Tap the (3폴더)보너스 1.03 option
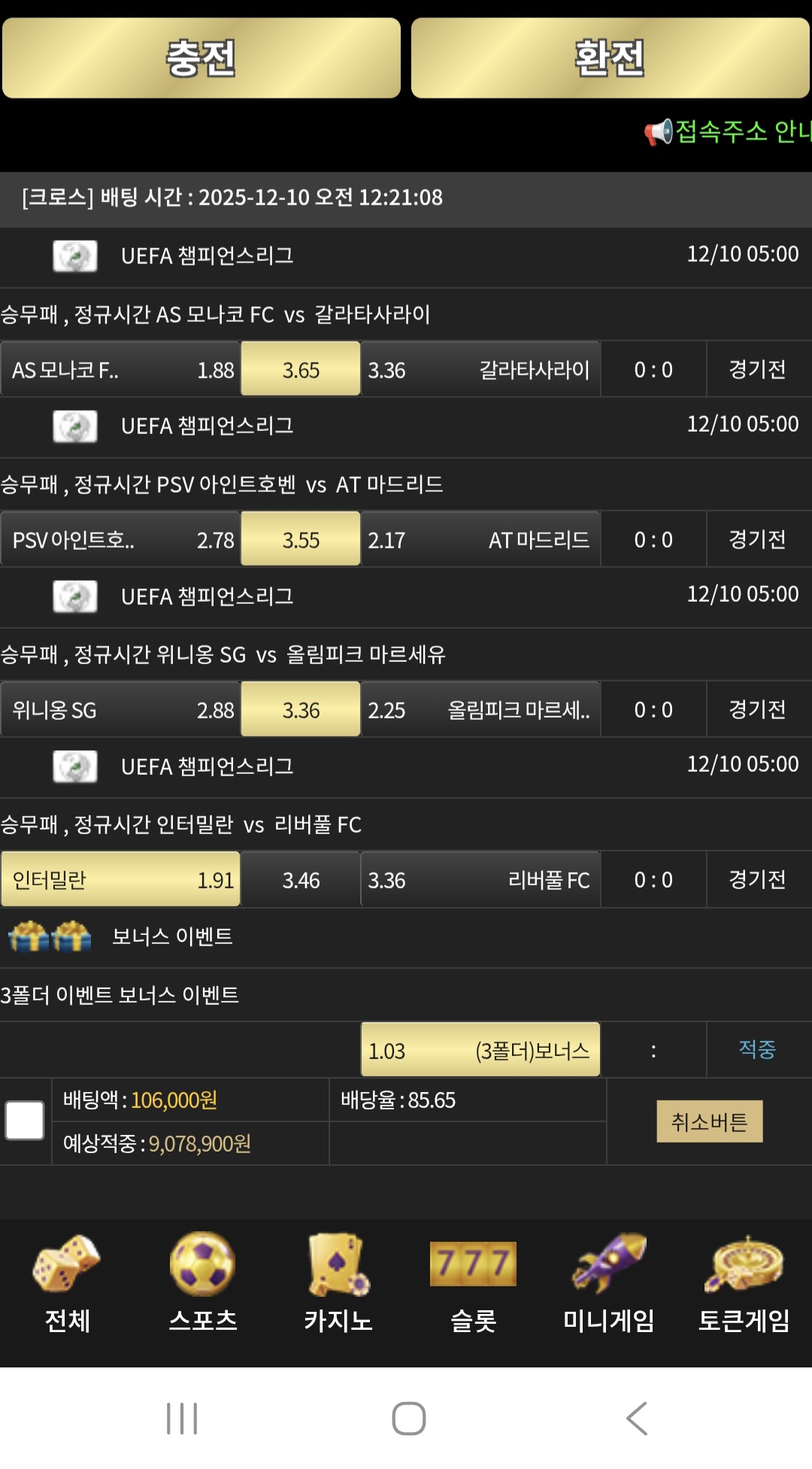 click(480, 1049)
